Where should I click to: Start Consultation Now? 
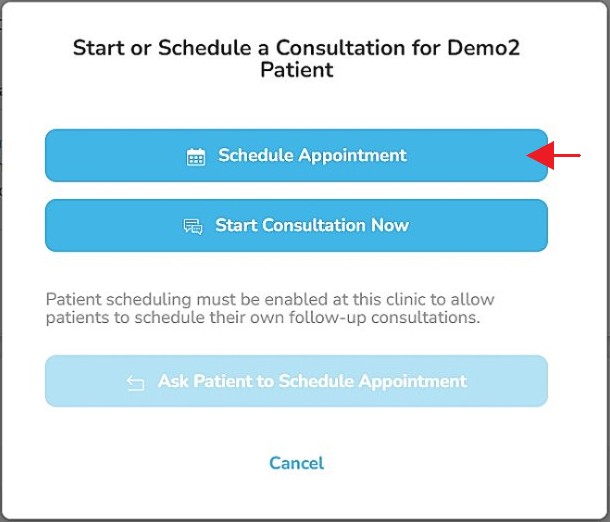point(296,226)
